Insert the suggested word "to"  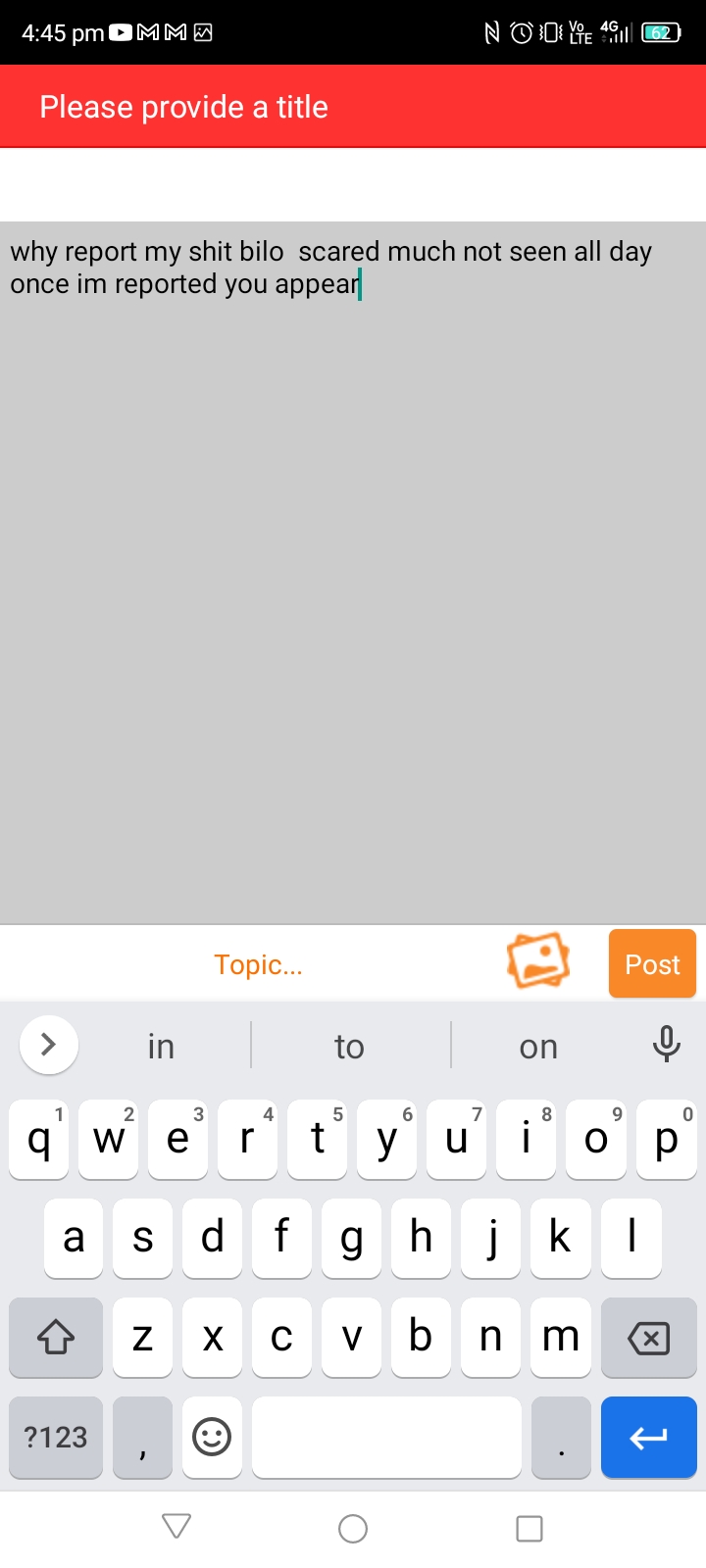[349, 1046]
